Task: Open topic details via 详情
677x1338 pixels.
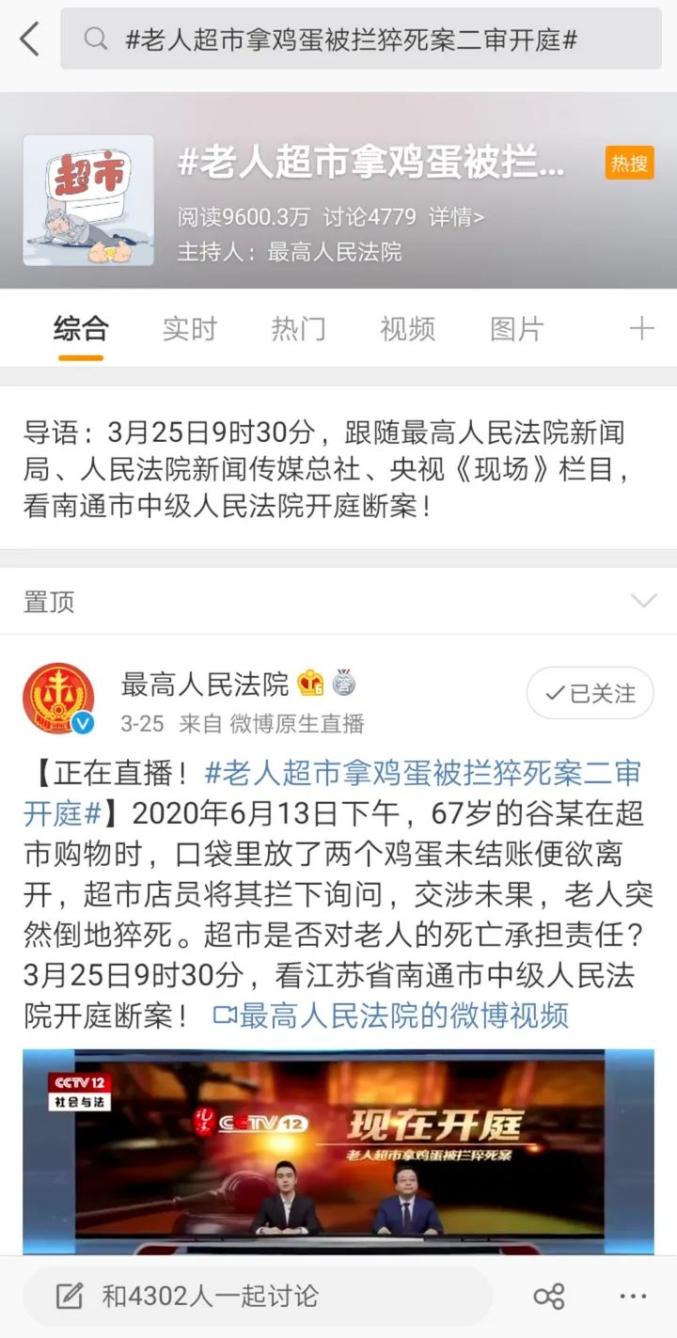Action: click(x=456, y=217)
